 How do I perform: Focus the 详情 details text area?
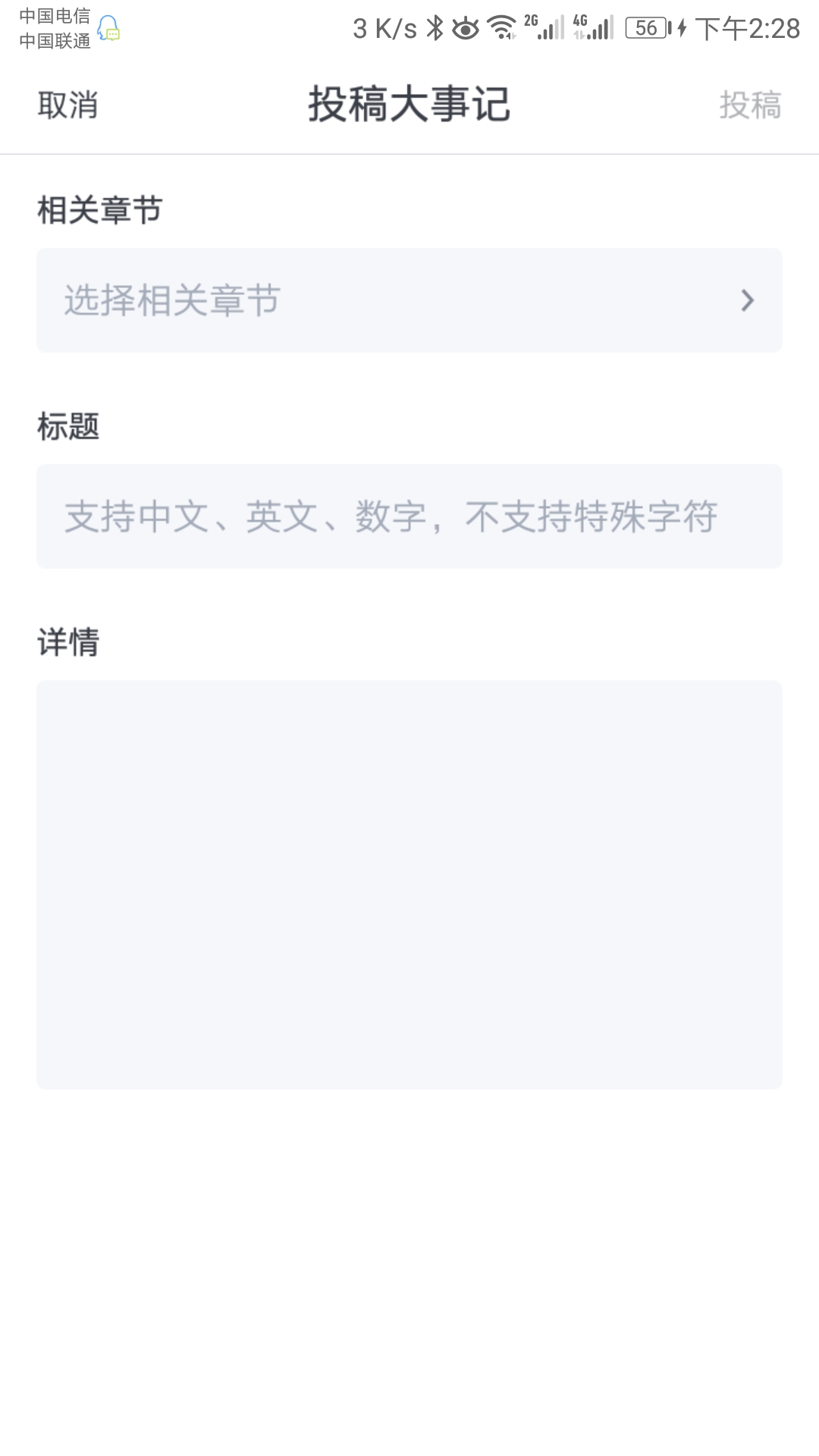[409, 884]
